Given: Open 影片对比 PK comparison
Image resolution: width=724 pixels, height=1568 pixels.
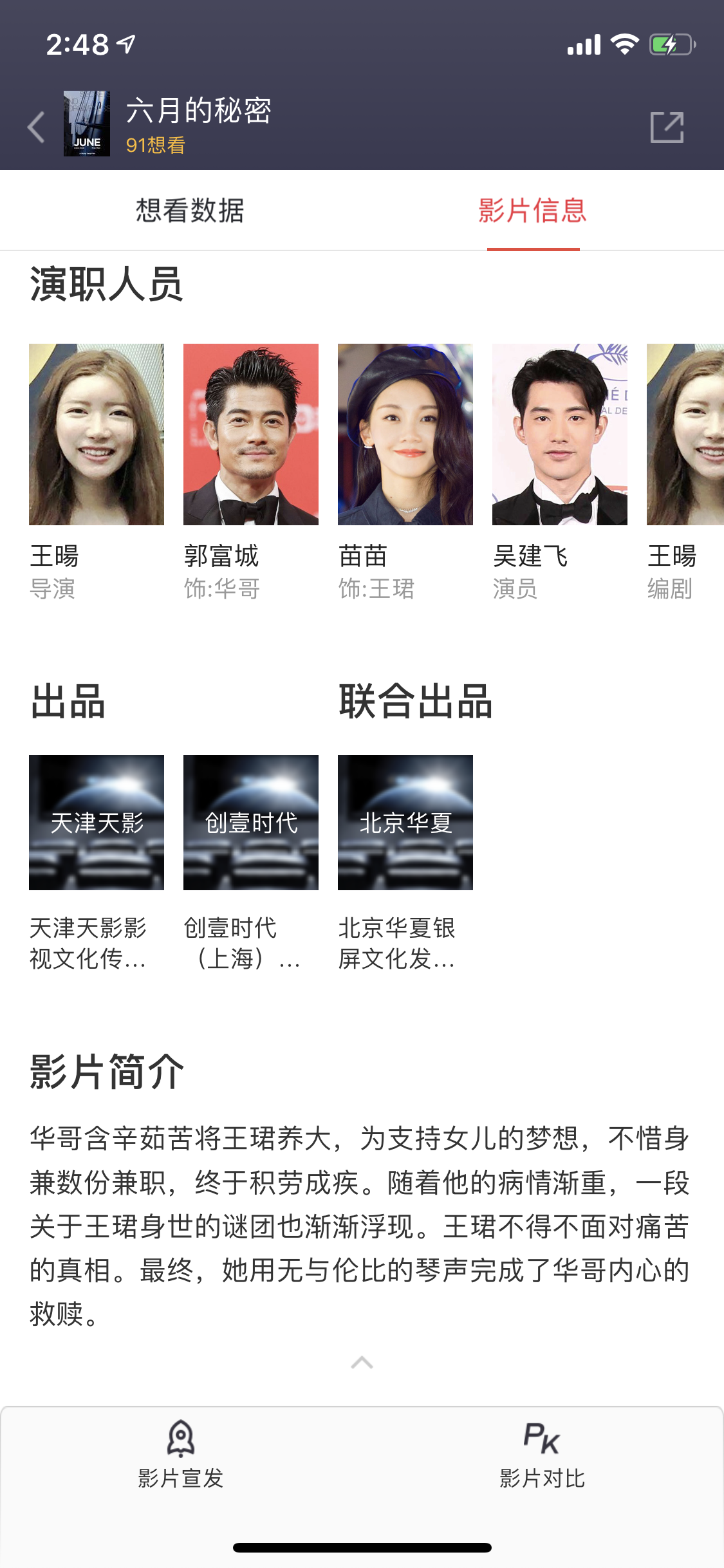Looking at the screenshot, I should pos(542,1455).
